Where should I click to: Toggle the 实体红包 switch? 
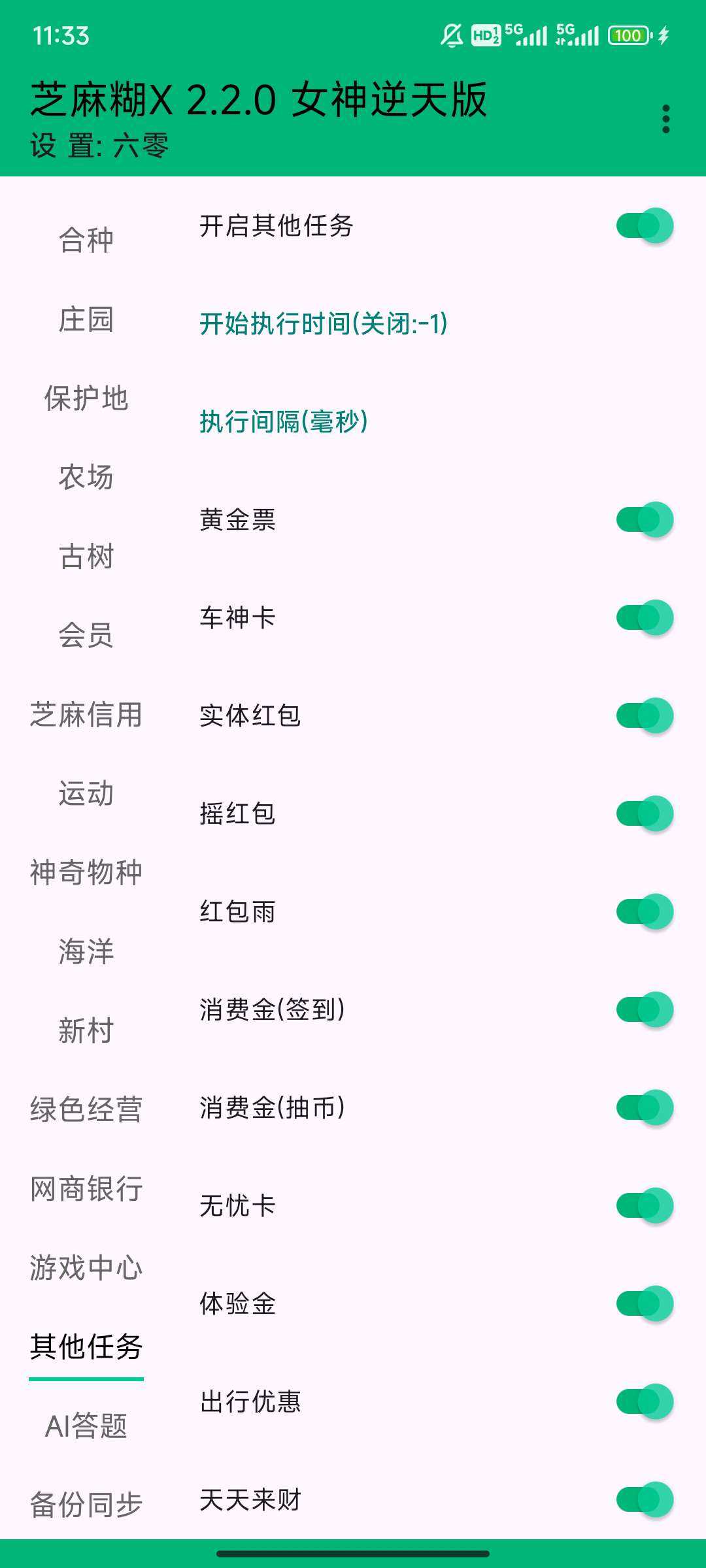pos(645,716)
